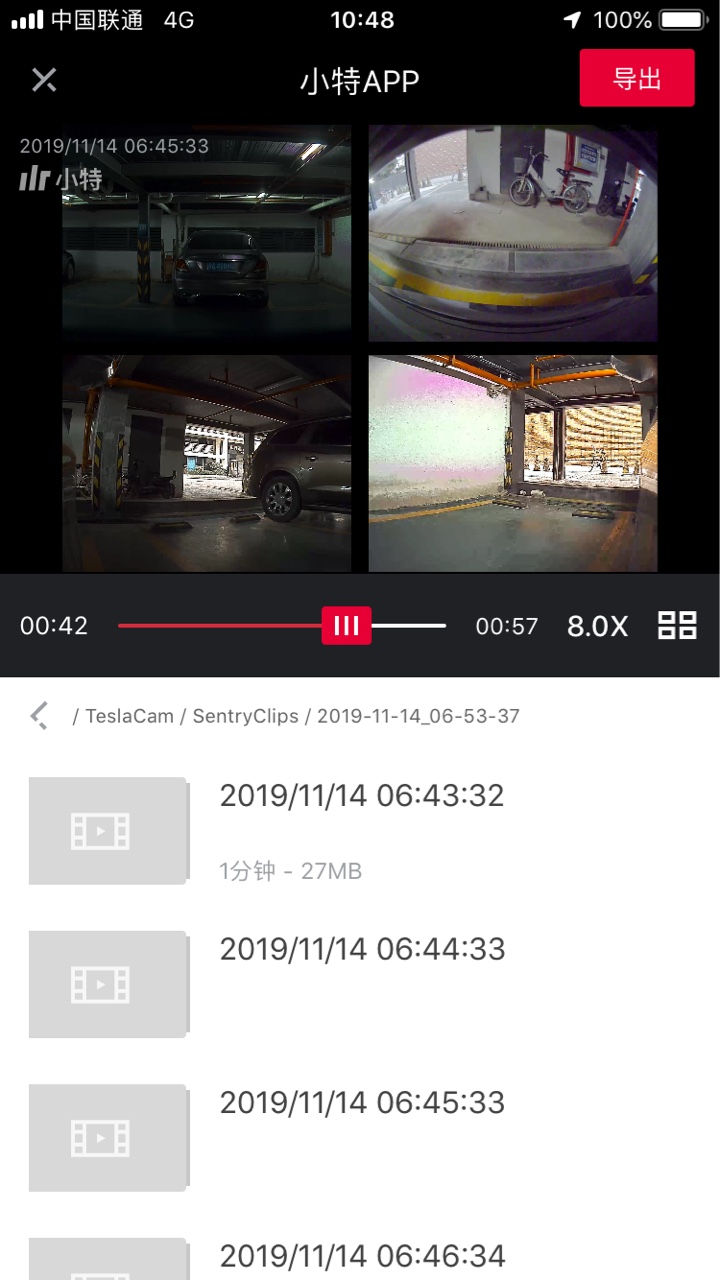Collapse the folder path using the back chevron
Image resolution: width=720 pixels, height=1280 pixels.
(37, 716)
